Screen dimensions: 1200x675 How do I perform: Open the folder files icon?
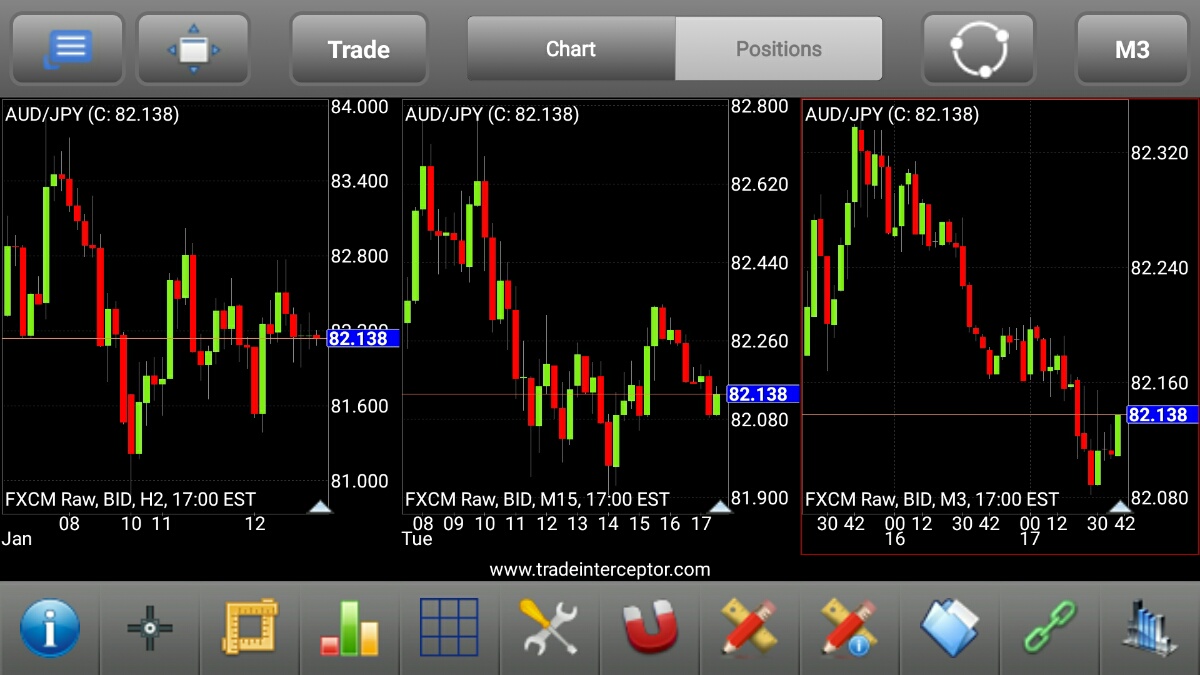(x=949, y=629)
